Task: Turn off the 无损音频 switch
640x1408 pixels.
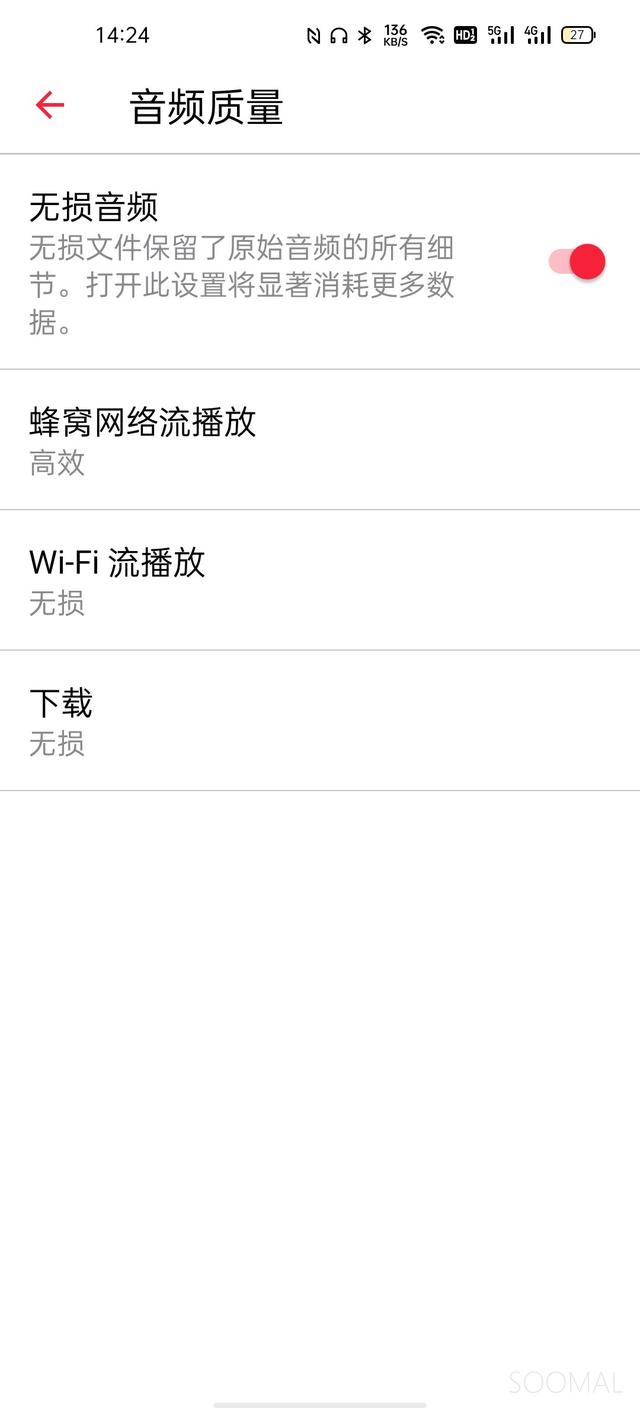Action: point(578,262)
